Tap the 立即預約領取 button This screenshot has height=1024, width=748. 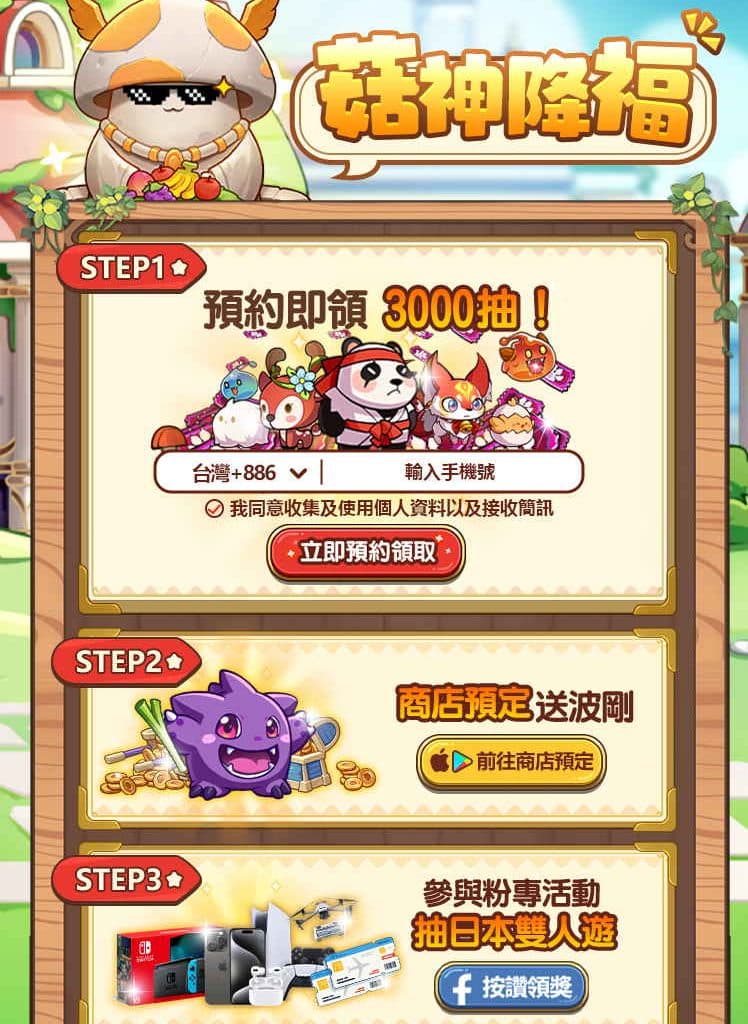click(x=366, y=552)
